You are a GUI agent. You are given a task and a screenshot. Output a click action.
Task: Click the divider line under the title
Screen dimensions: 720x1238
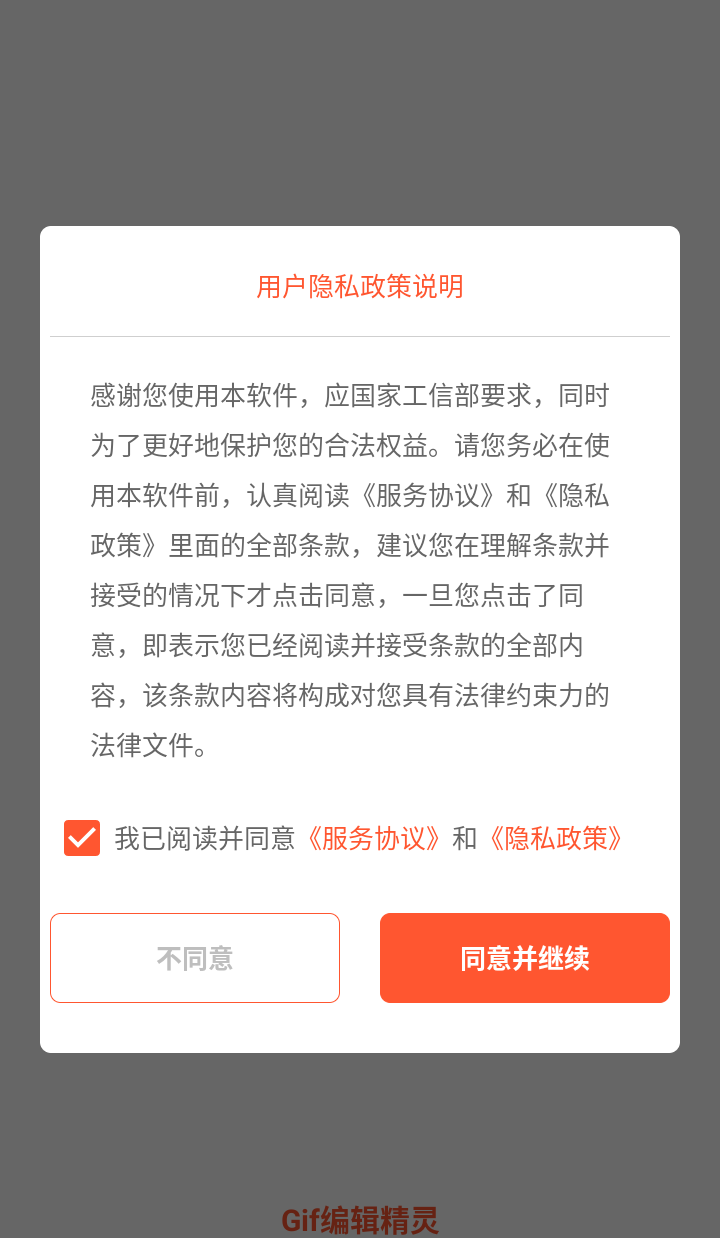pos(360,334)
